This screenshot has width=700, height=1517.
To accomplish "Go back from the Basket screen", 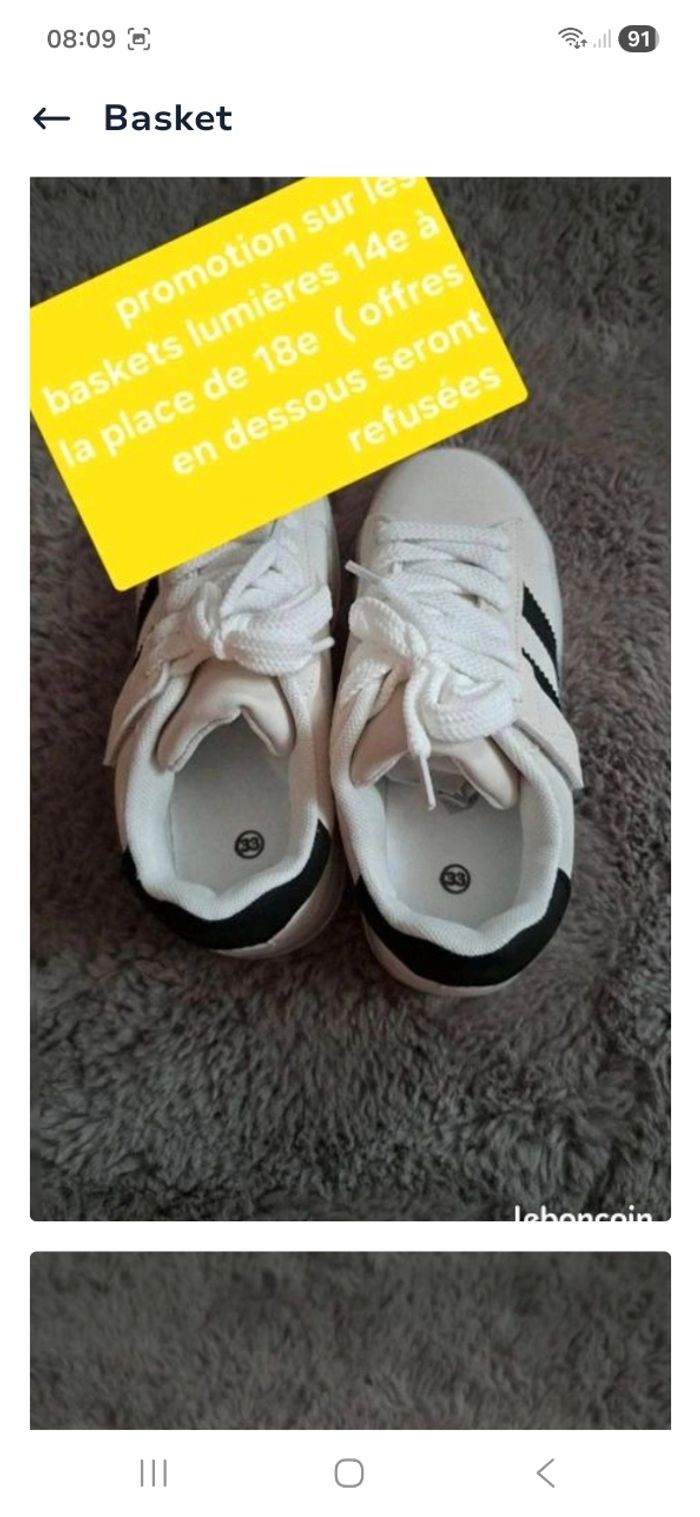I will tap(51, 118).
